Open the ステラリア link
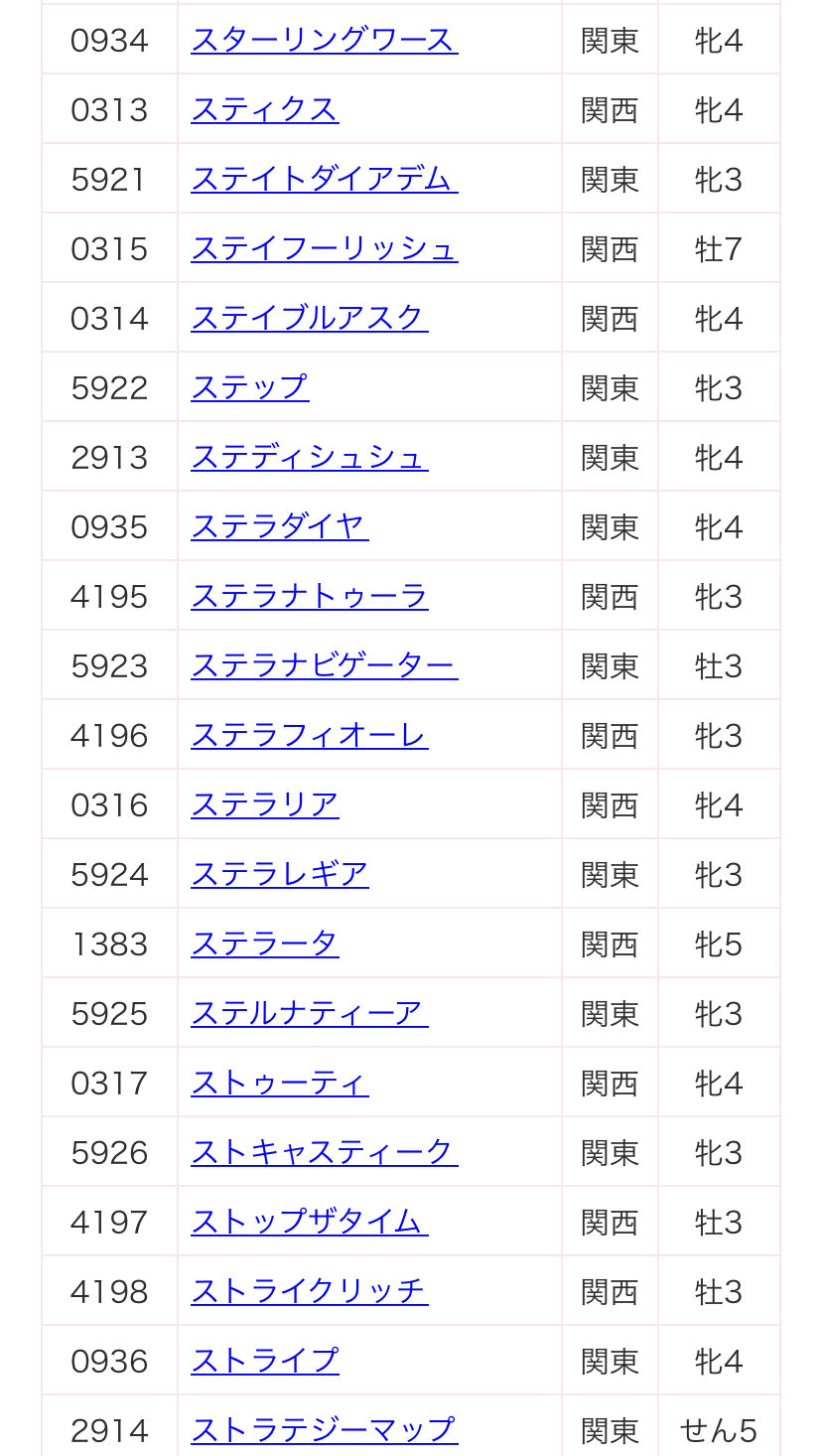The width and height of the screenshot is (822, 1456). tap(264, 804)
